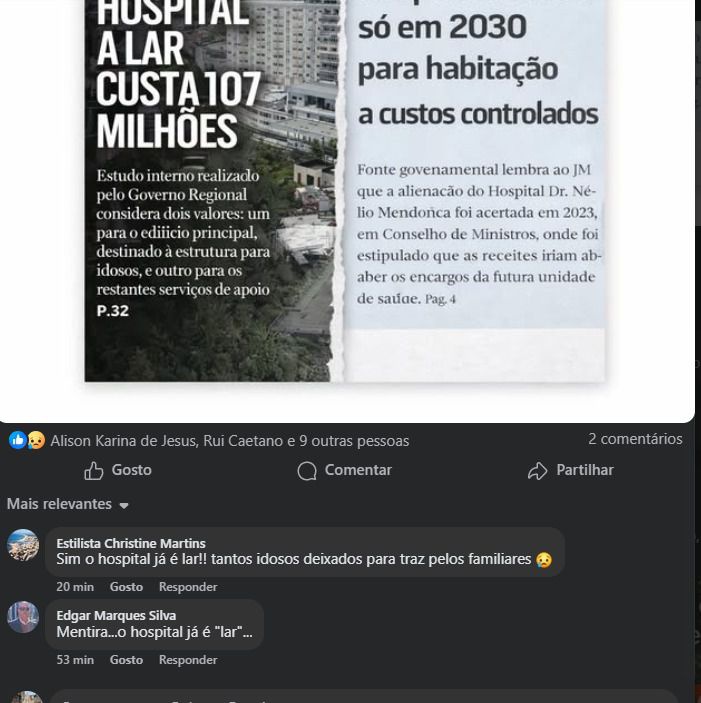The image size is (701, 703).
Task: Open Estilista Christine Martins' profile name
Action: click(131, 543)
